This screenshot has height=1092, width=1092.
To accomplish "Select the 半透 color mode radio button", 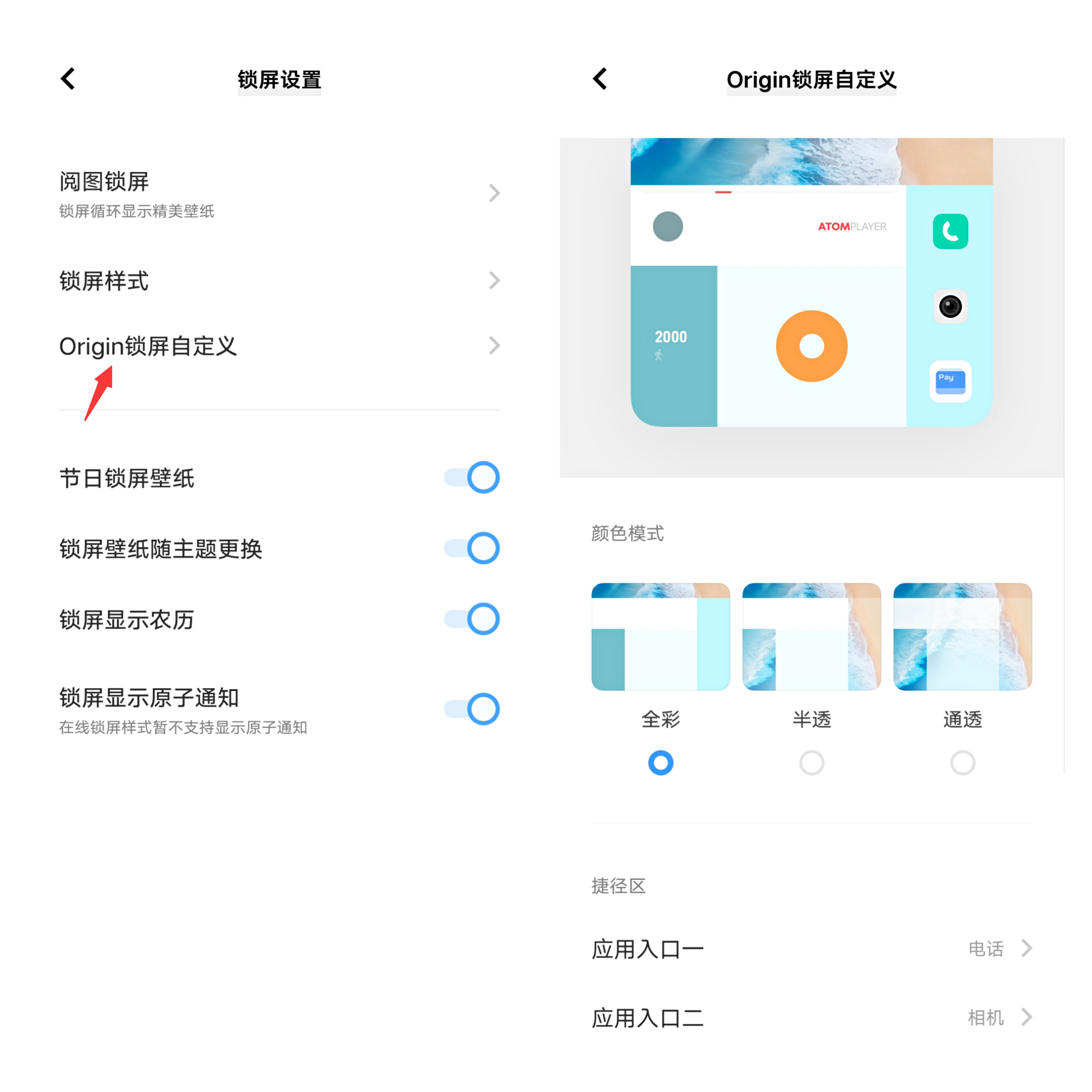I will tap(811, 763).
